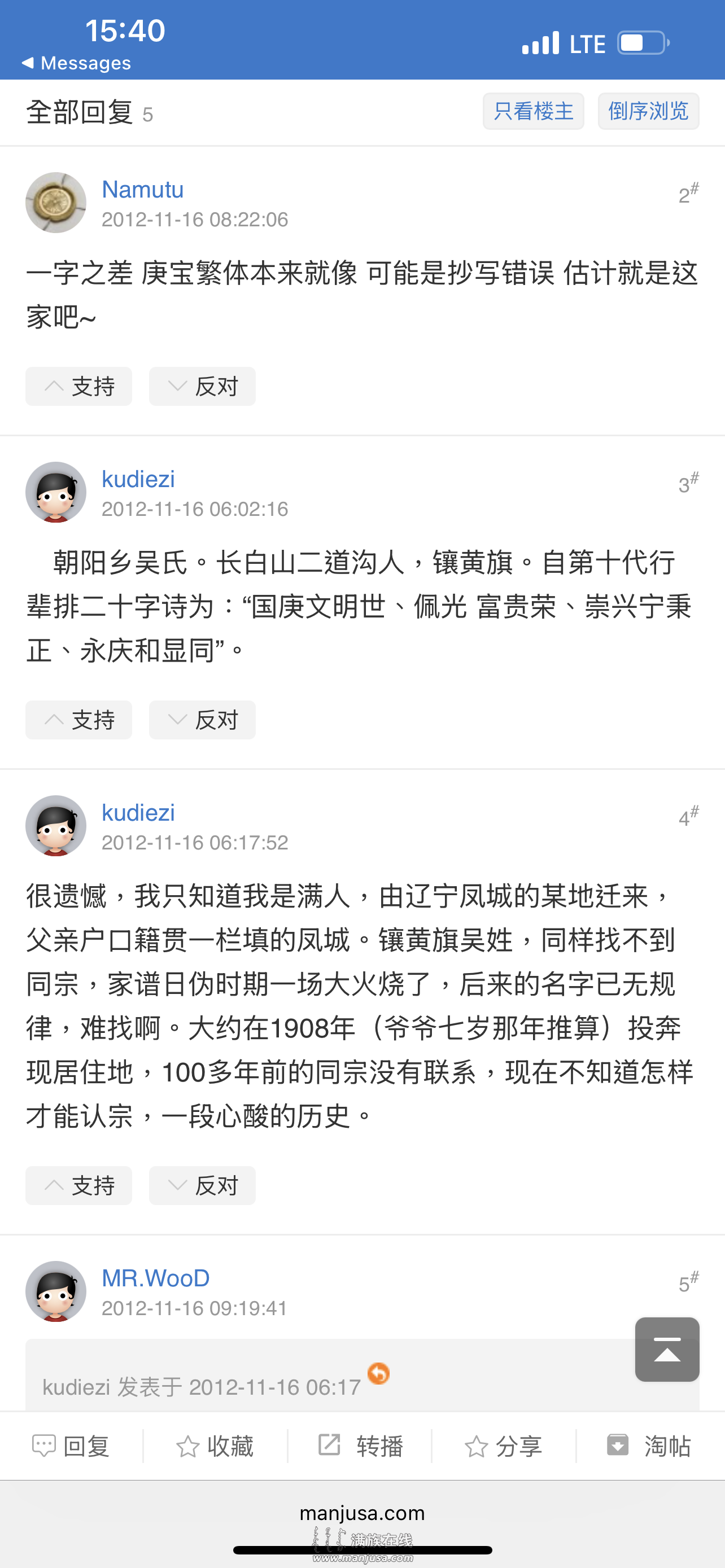This screenshot has width=725, height=1568.
Task: Return to Messages app
Action: click(76, 63)
